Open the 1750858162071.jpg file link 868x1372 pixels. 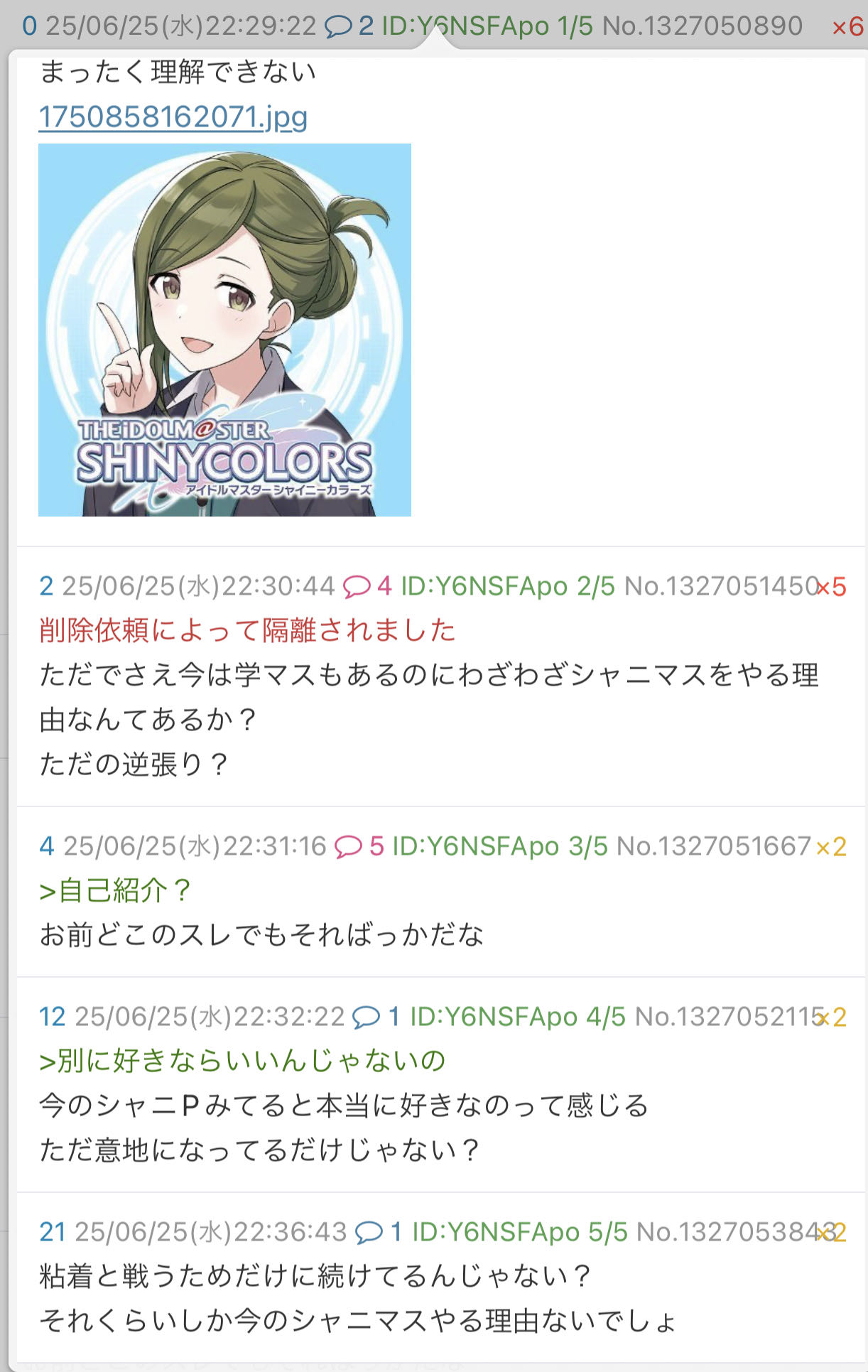pos(173,117)
